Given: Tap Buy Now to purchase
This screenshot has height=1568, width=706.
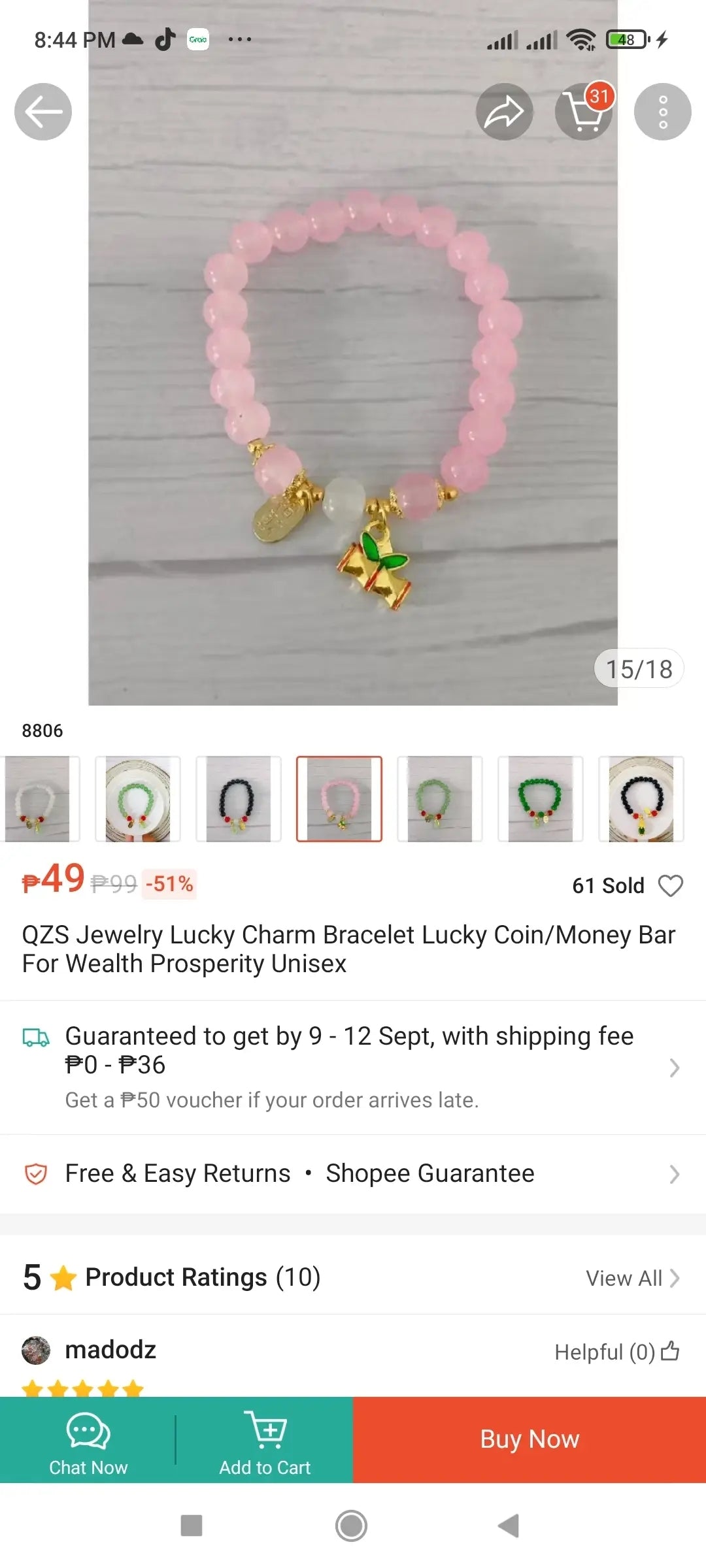Looking at the screenshot, I should pos(529,1439).
